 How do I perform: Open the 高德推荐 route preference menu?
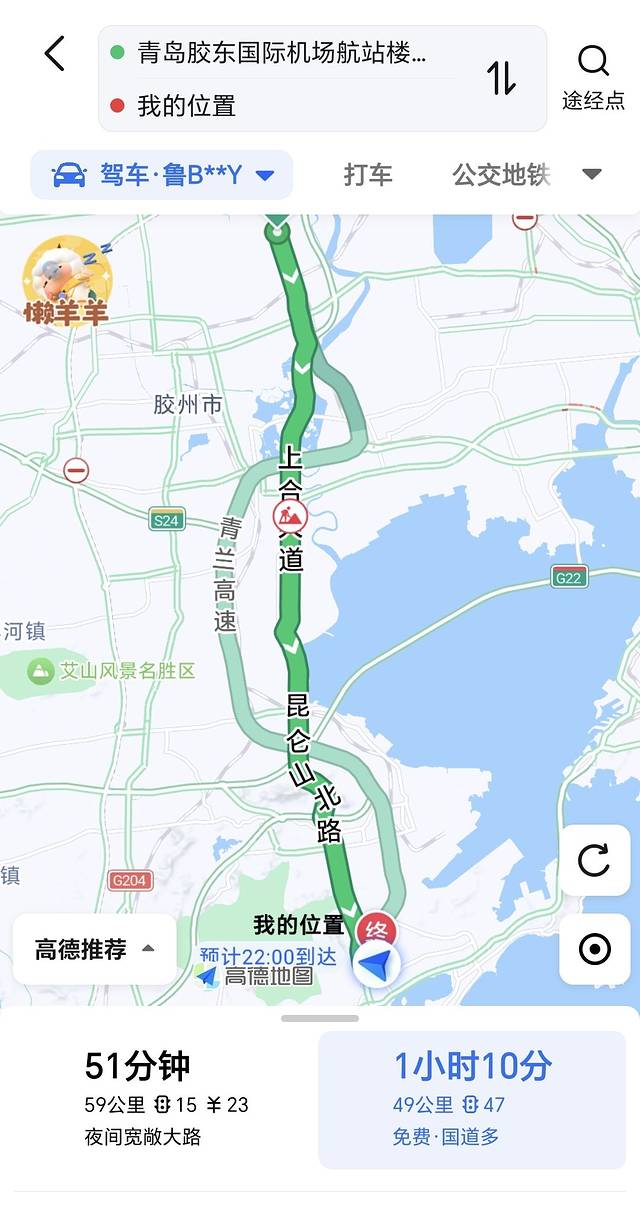pos(94,949)
